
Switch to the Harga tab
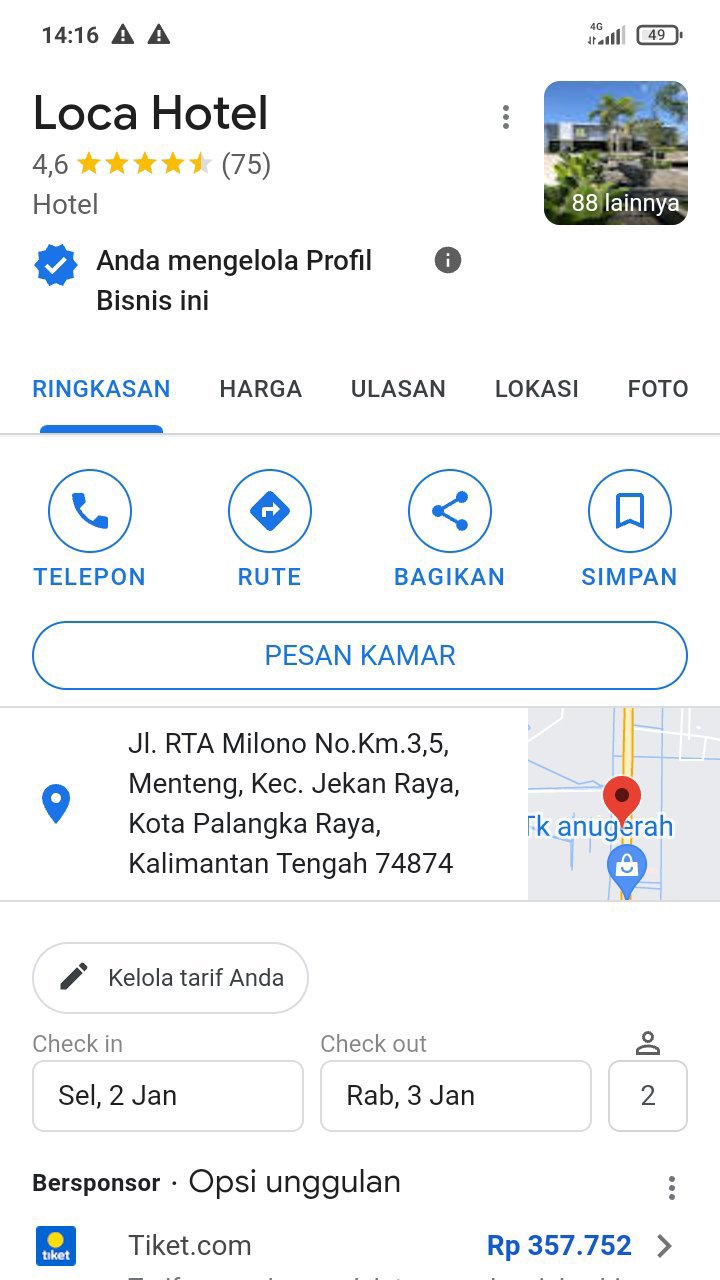coord(260,389)
